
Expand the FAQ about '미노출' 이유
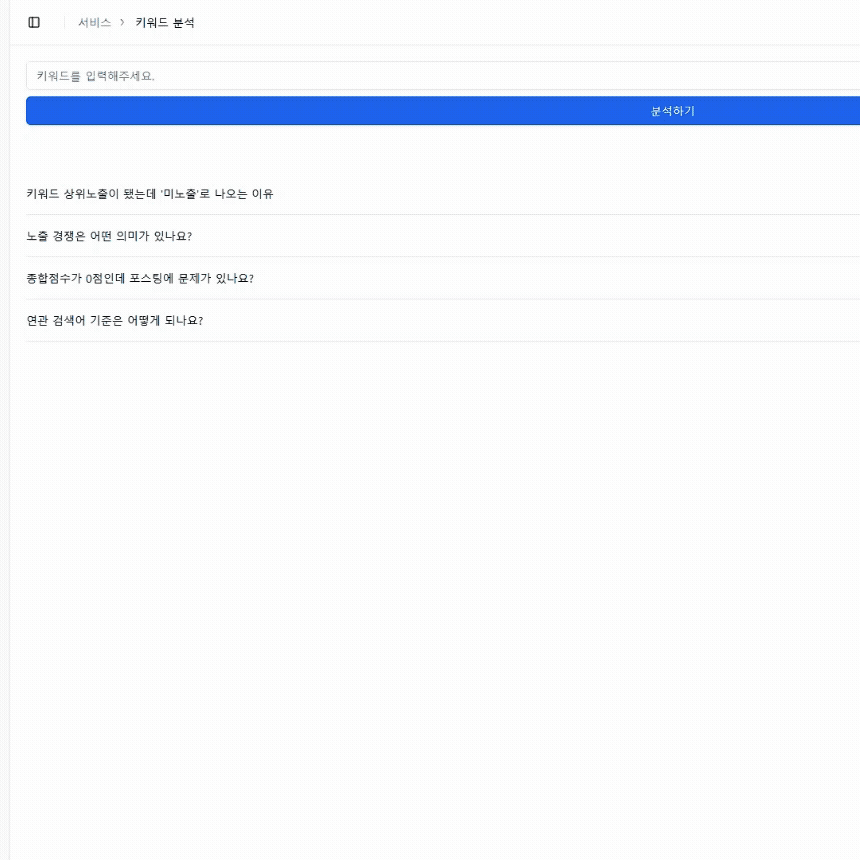coord(443,194)
